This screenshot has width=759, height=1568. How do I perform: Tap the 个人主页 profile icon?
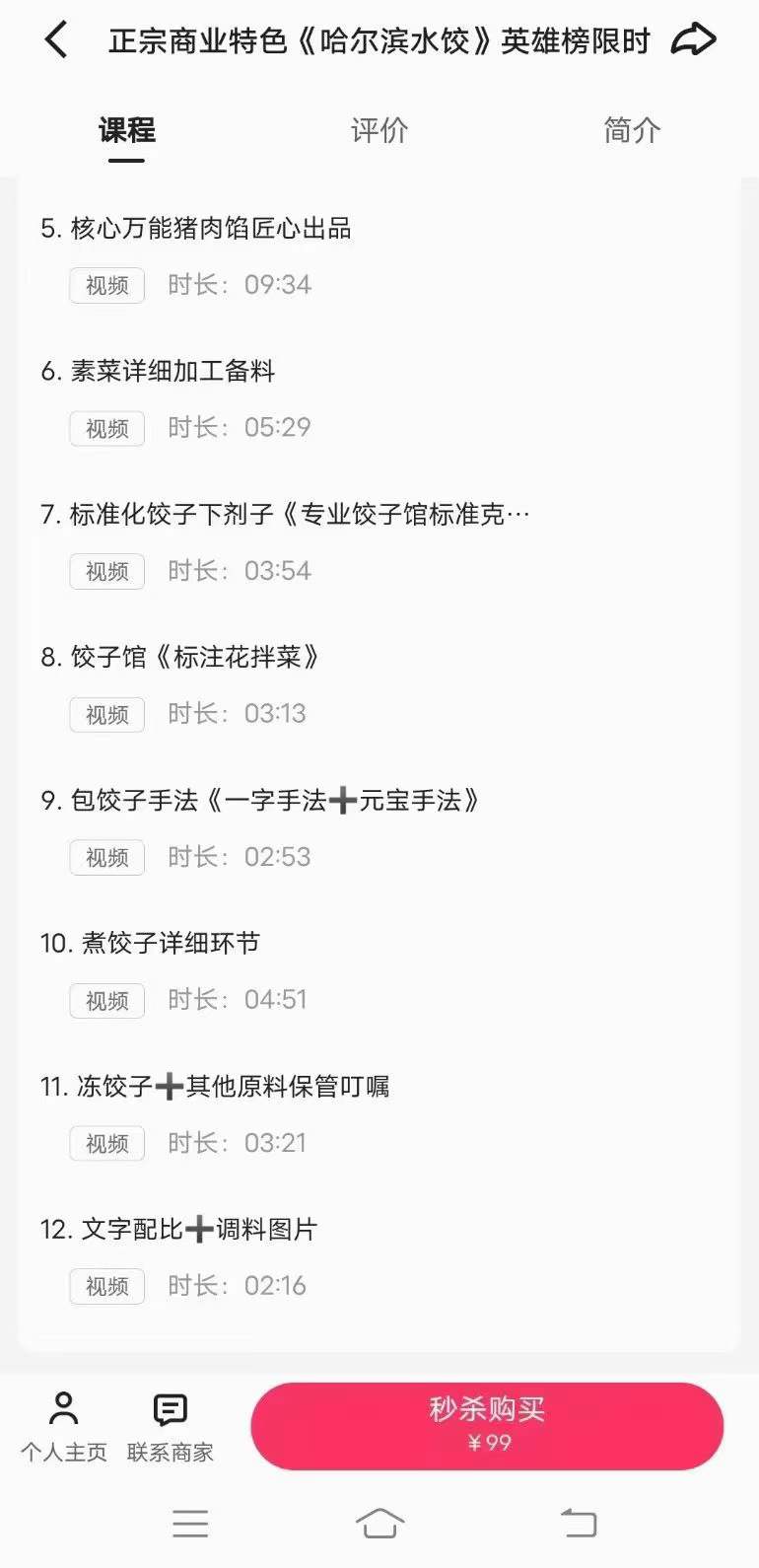pos(64,1425)
